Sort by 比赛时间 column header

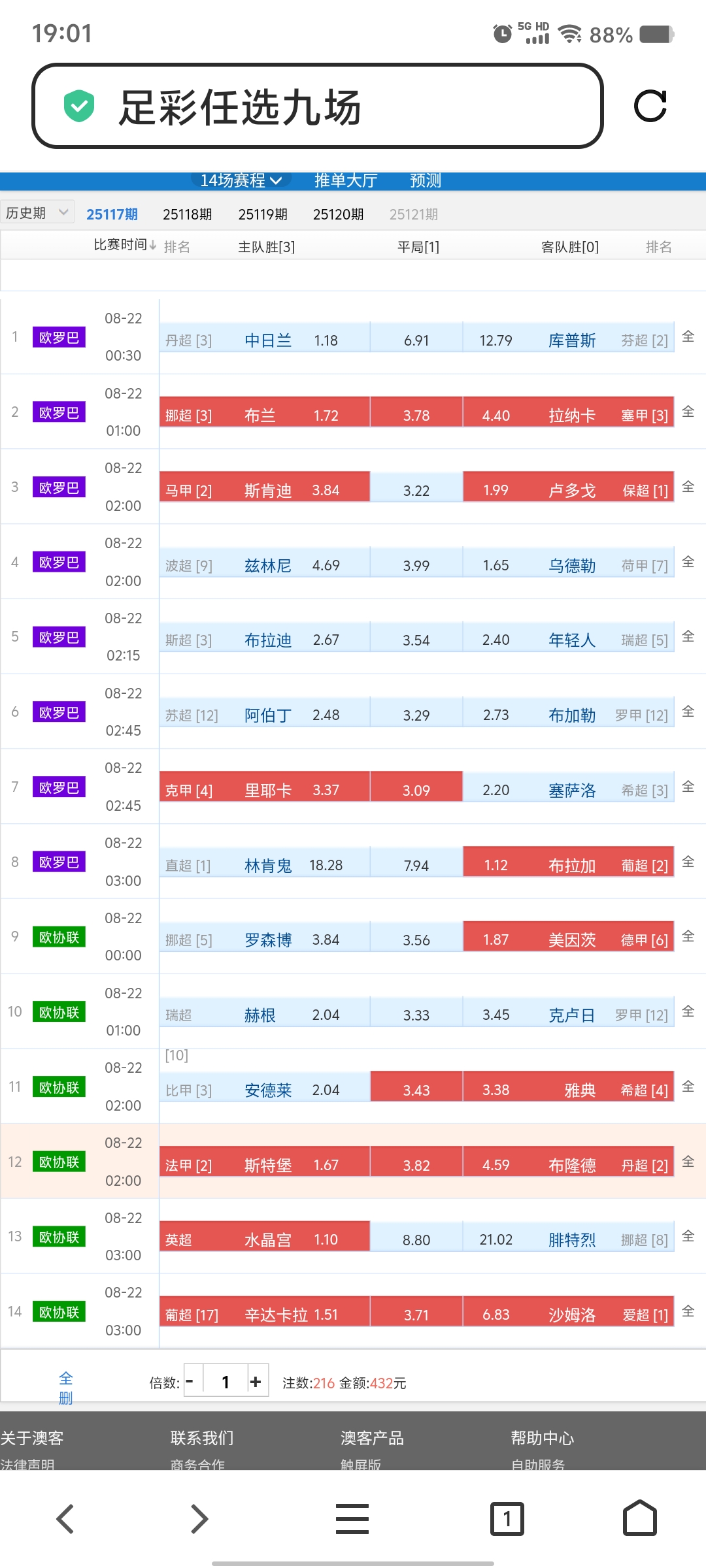pos(125,245)
